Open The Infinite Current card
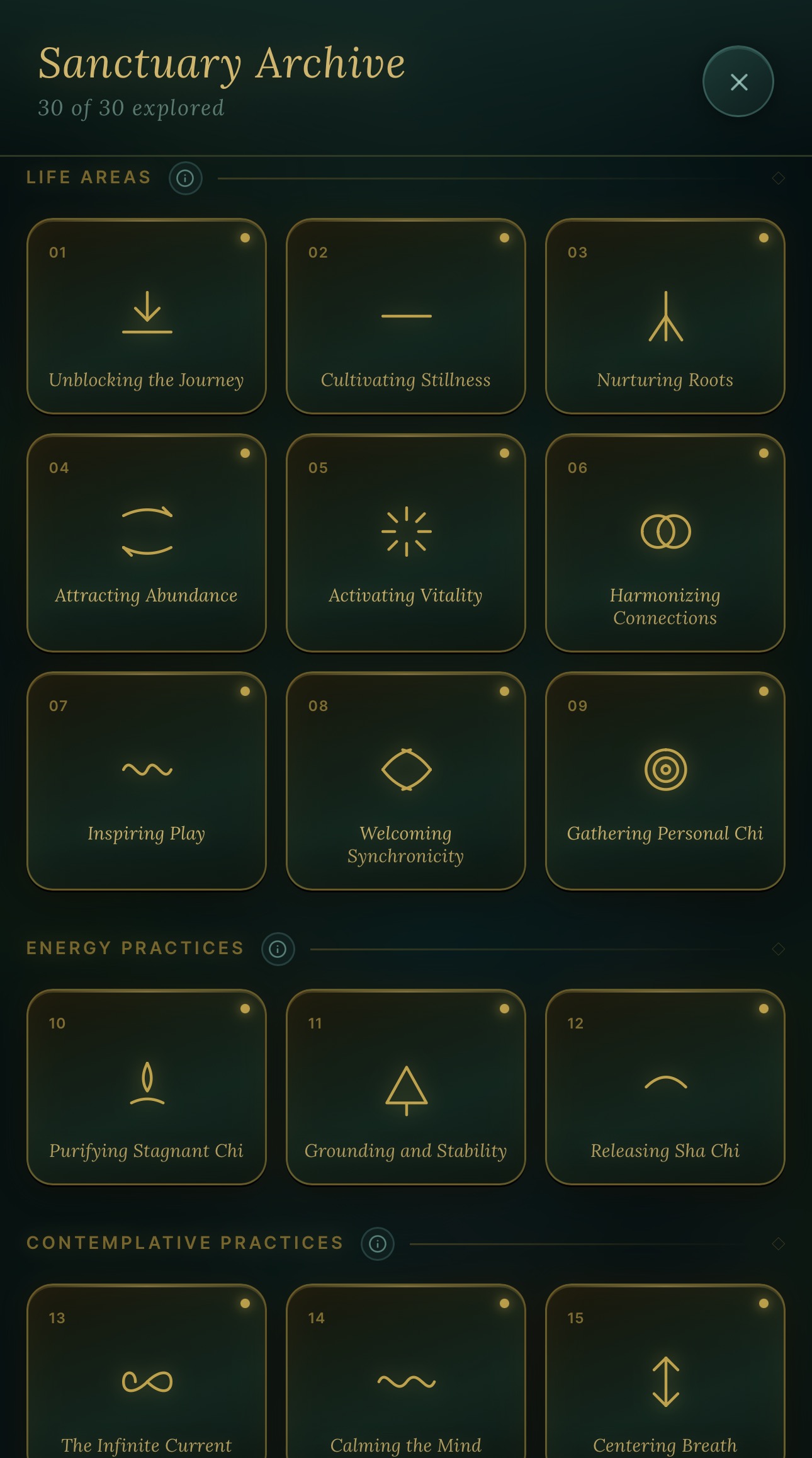Image resolution: width=812 pixels, height=1458 pixels. coord(147,1371)
